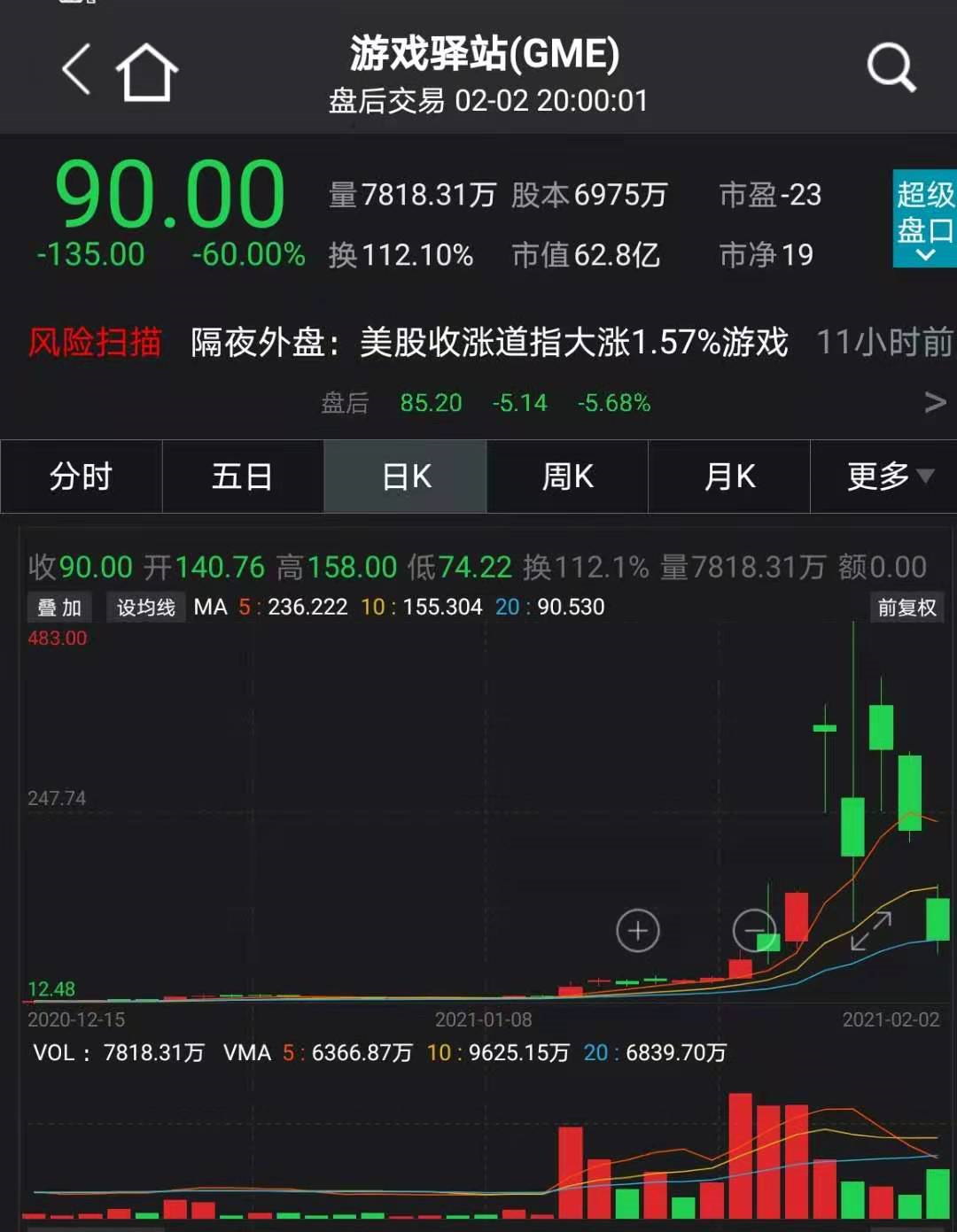Switch to the 月K chart tab
957x1232 pixels.
[729, 477]
